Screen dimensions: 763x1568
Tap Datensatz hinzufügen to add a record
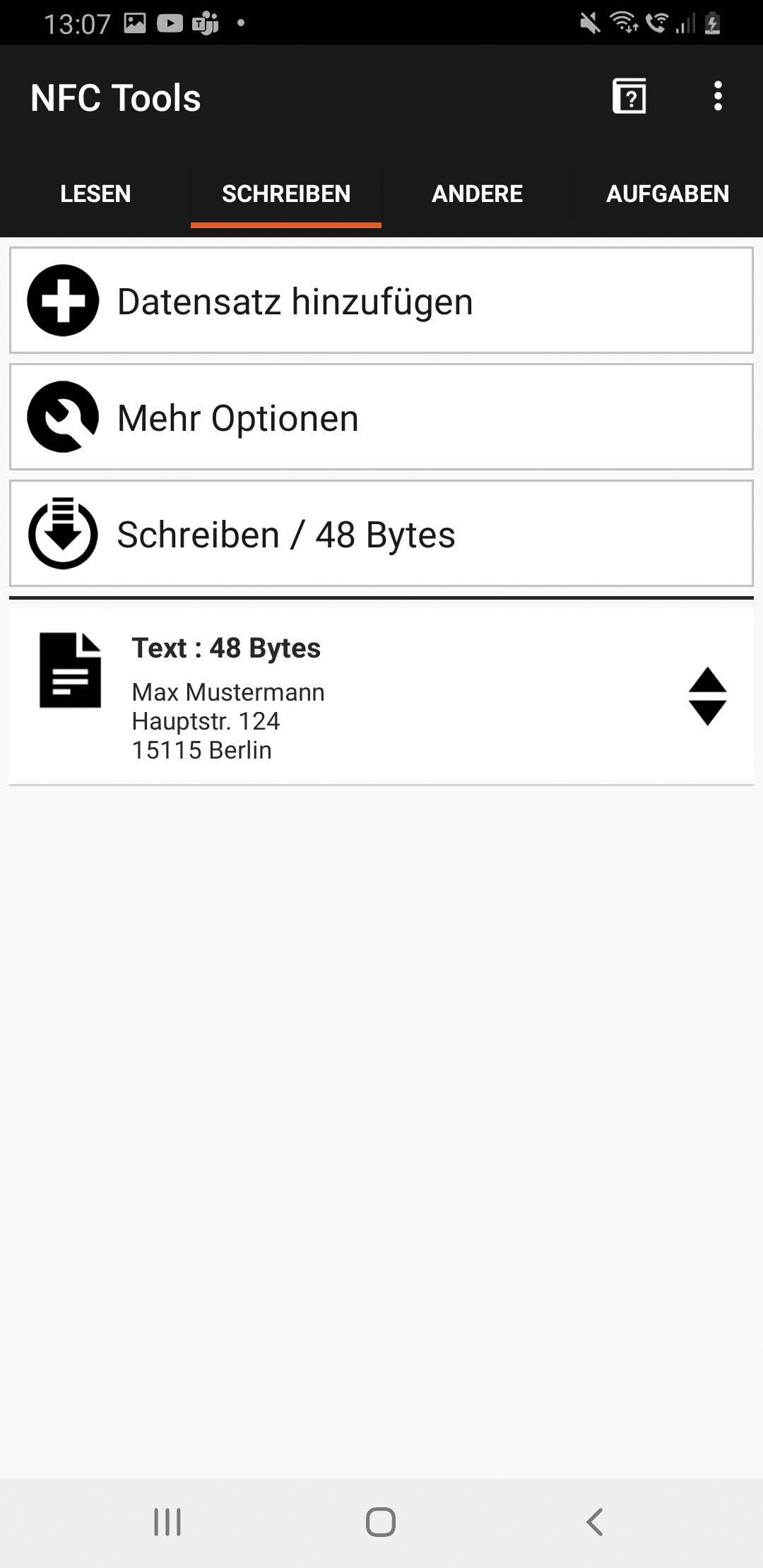click(381, 301)
